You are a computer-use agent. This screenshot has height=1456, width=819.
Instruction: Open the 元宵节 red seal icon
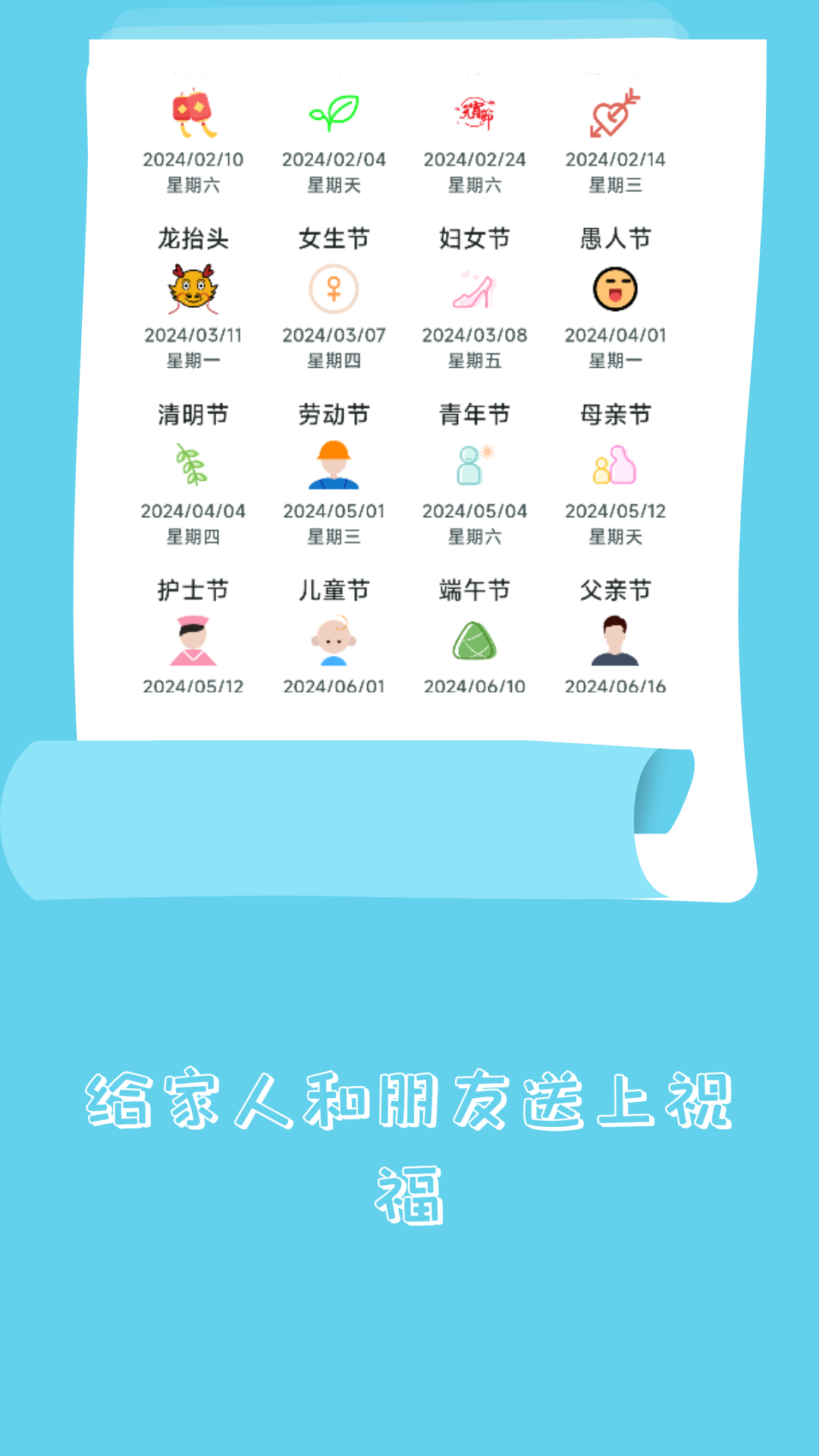coord(475,112)
